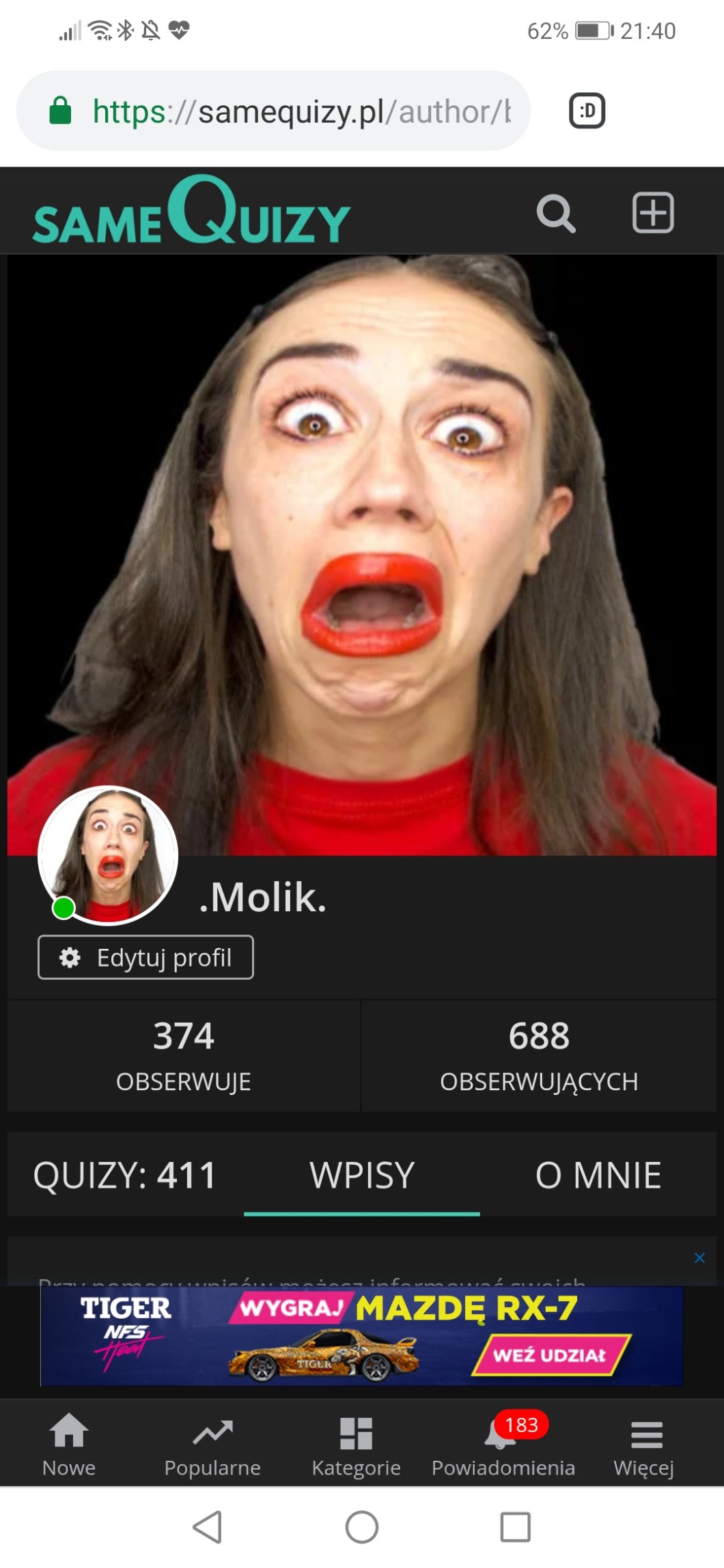Screen dimensions: 724x1568
Task: Open the browser tab switcher
Action: pyautogui.click(x=587, y=111)
